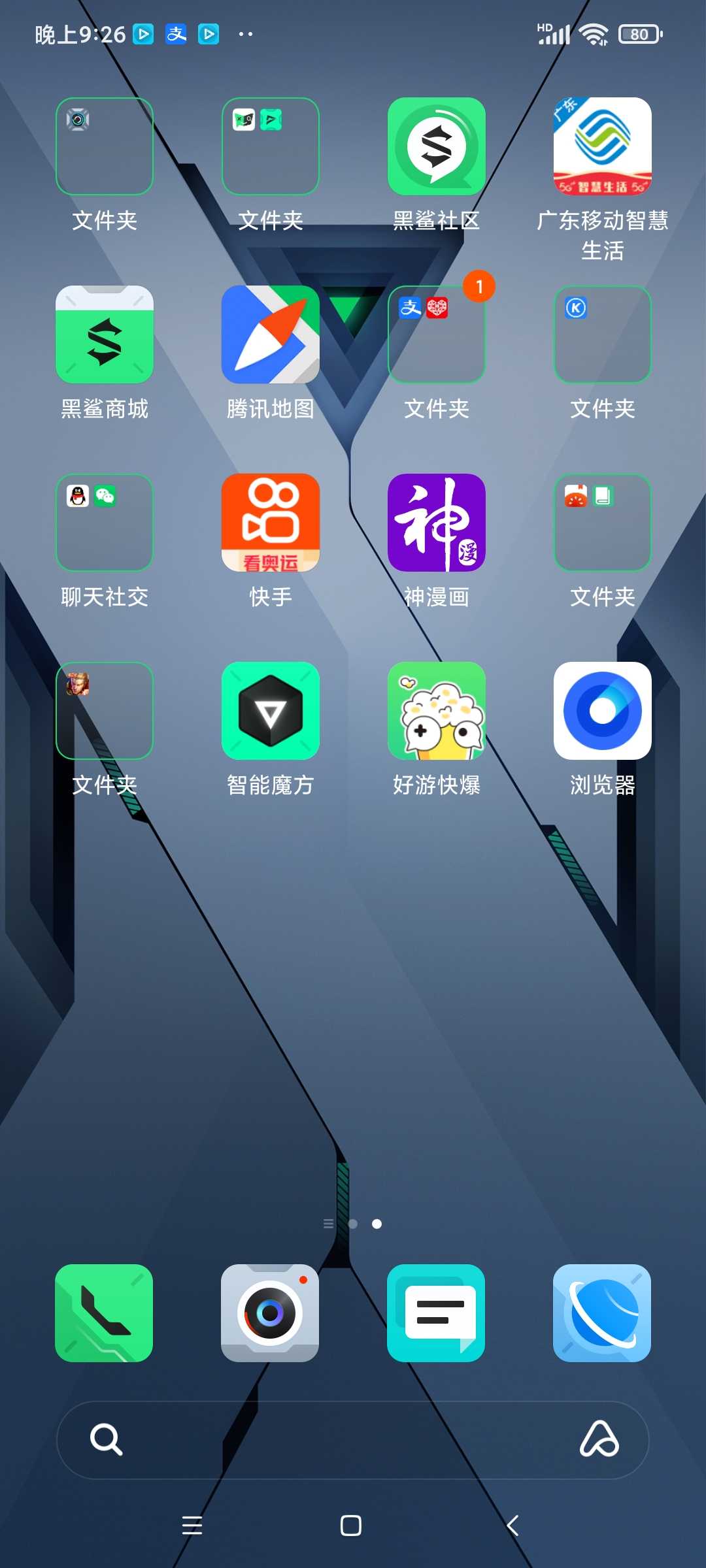The width and height of the screenshot is (706, 1568).
Task: Open the 黑鲨商城 app
Action: (x=105, y=335)
